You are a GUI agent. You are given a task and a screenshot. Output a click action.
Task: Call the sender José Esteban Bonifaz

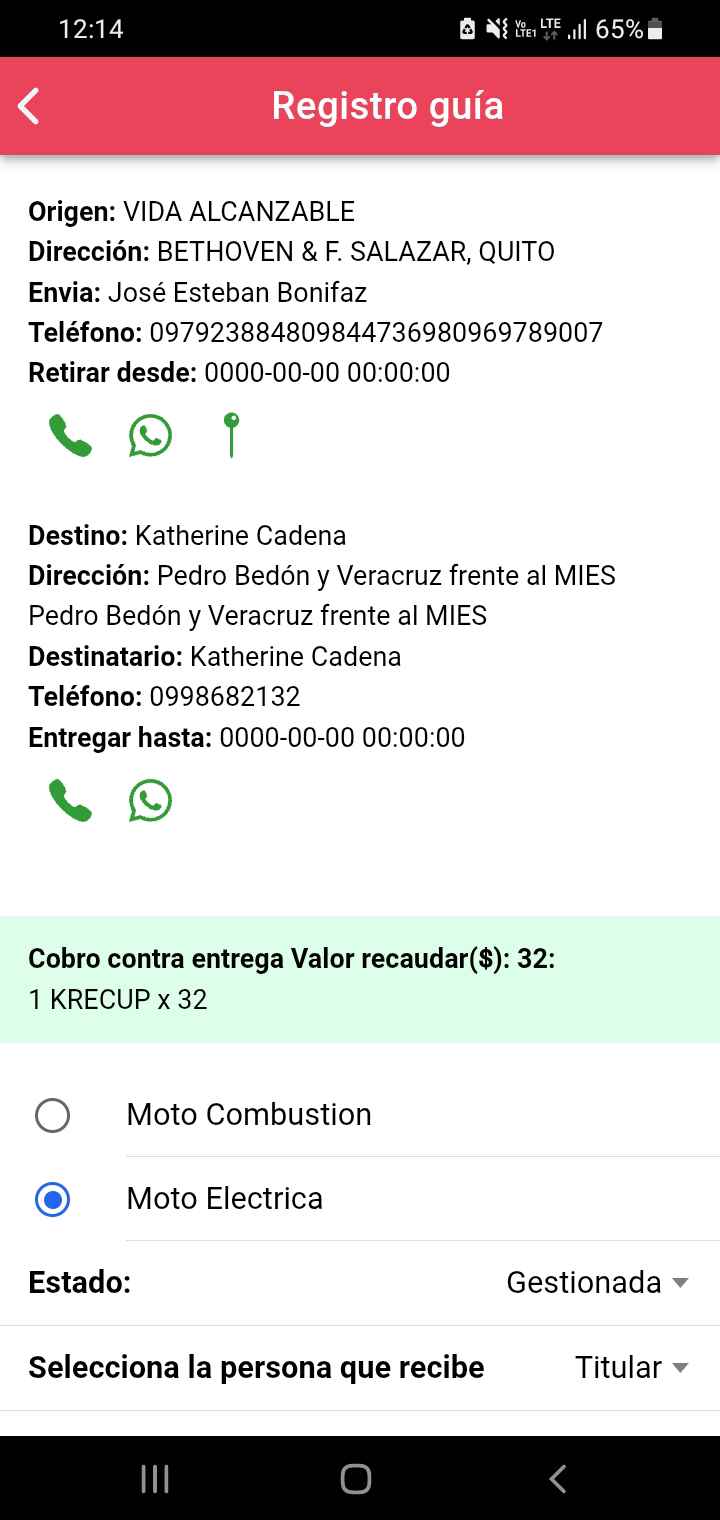[x=70, y=436]
